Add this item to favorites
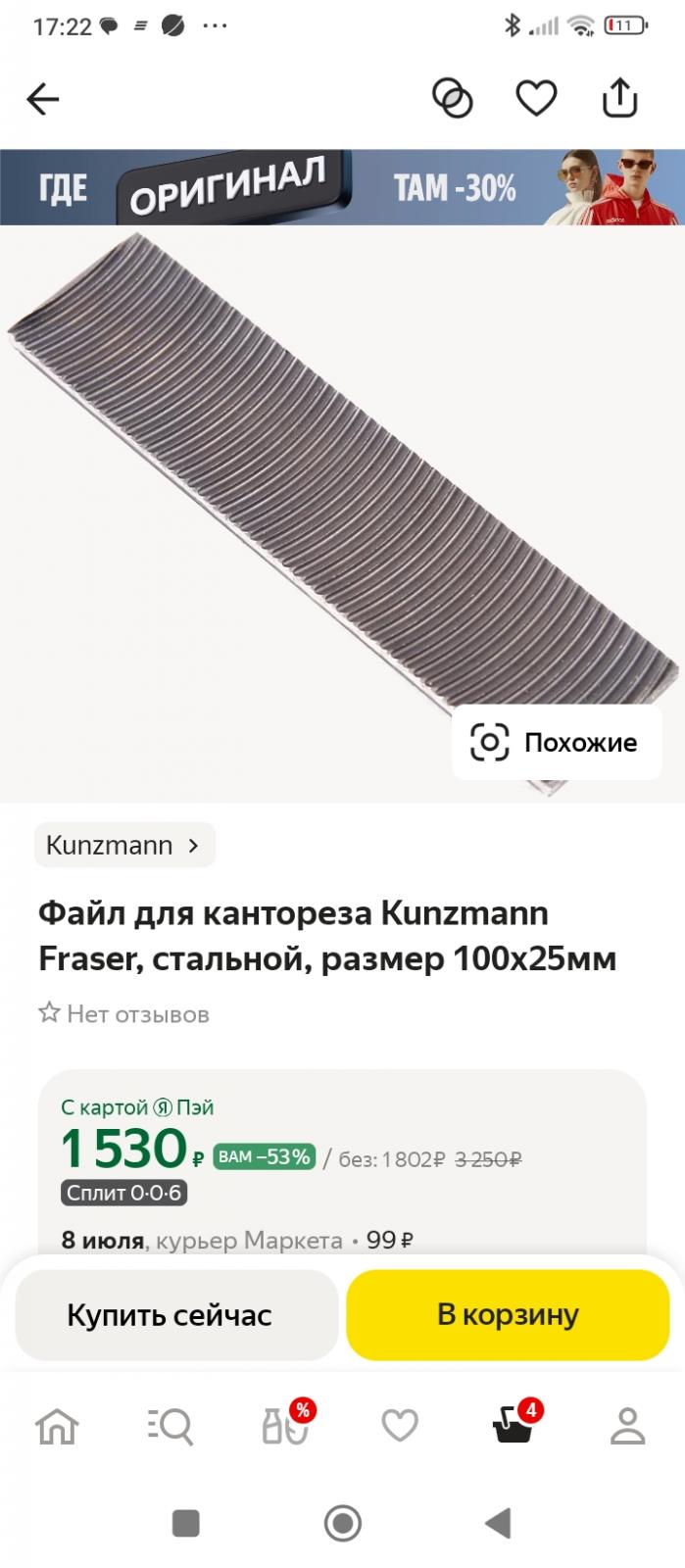This screenshot has height=1568, width=685. coord(536,98)
